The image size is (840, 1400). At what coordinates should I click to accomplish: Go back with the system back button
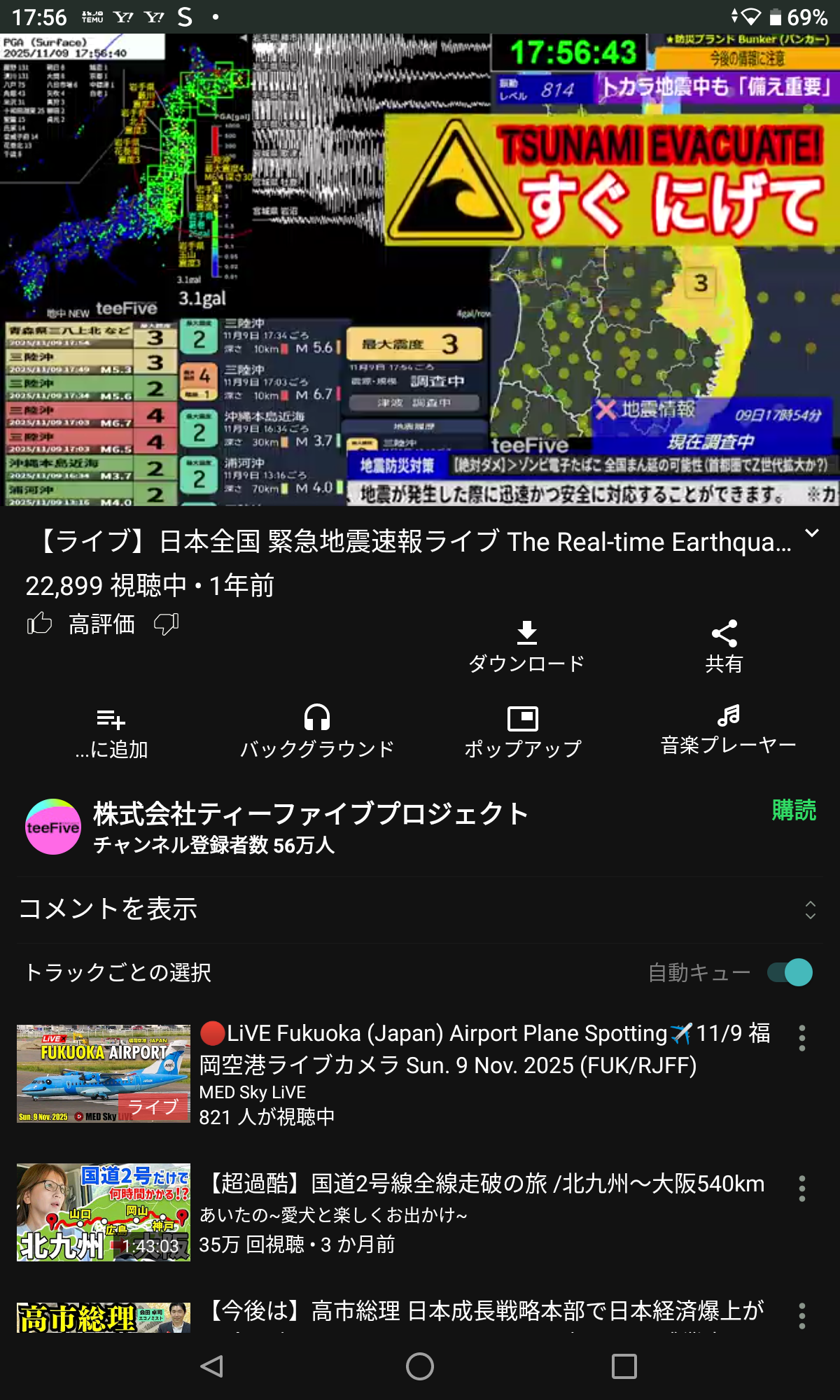tap(211, 1366)
